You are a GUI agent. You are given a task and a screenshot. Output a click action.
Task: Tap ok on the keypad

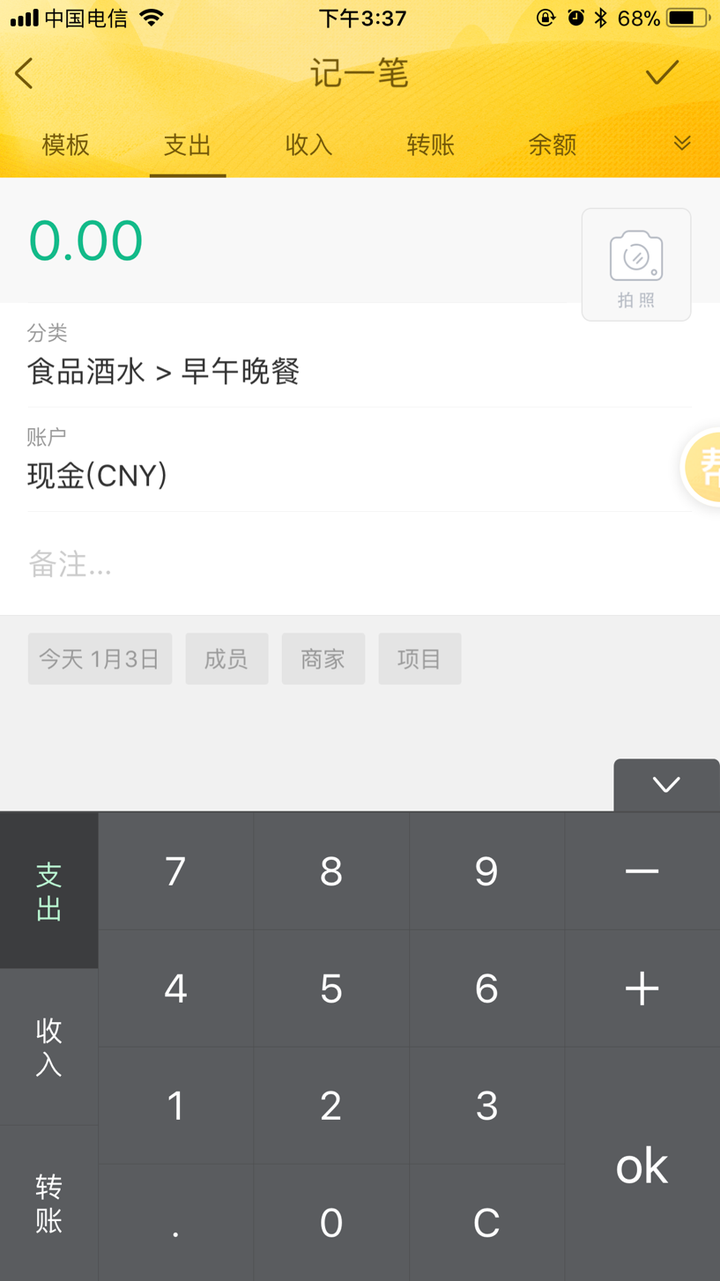pyautogui.click(x=642, y=1165)
